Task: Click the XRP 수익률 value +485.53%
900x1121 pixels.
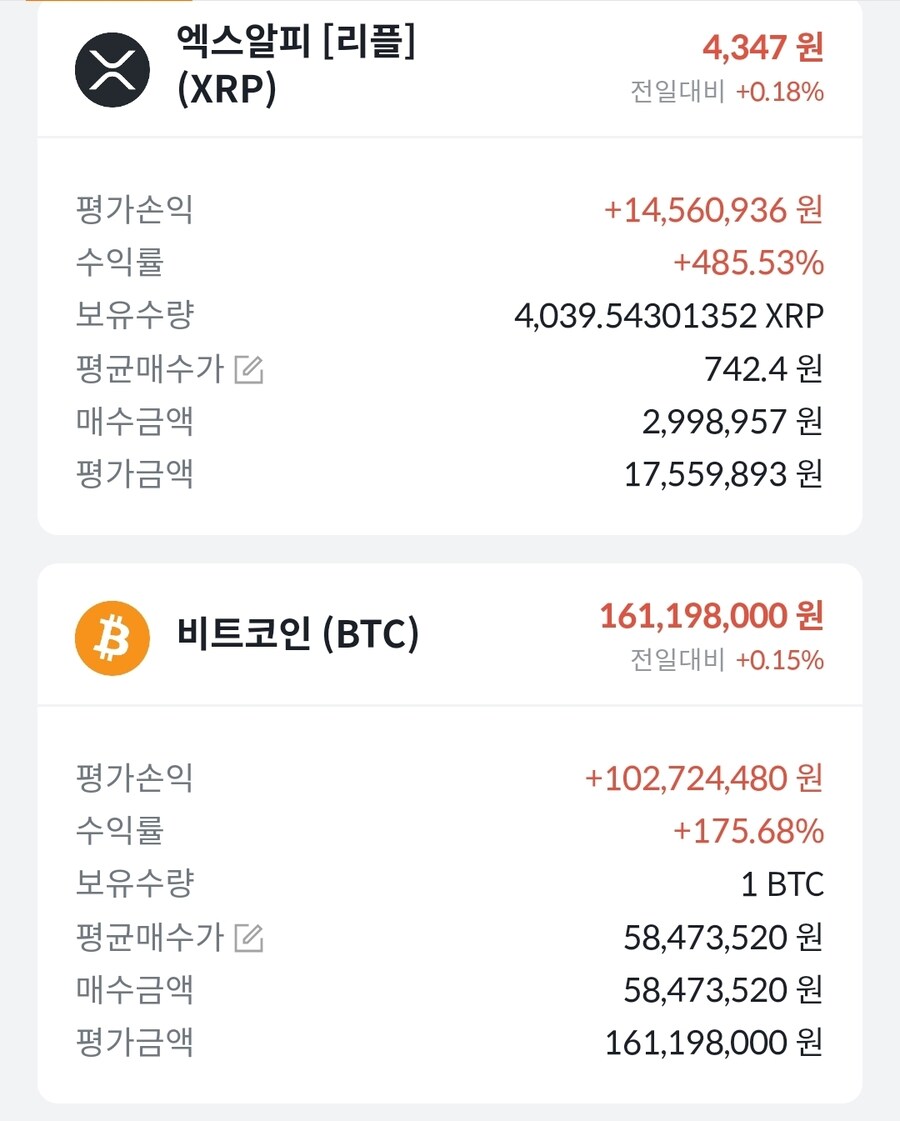Action: tap(750, 264)
